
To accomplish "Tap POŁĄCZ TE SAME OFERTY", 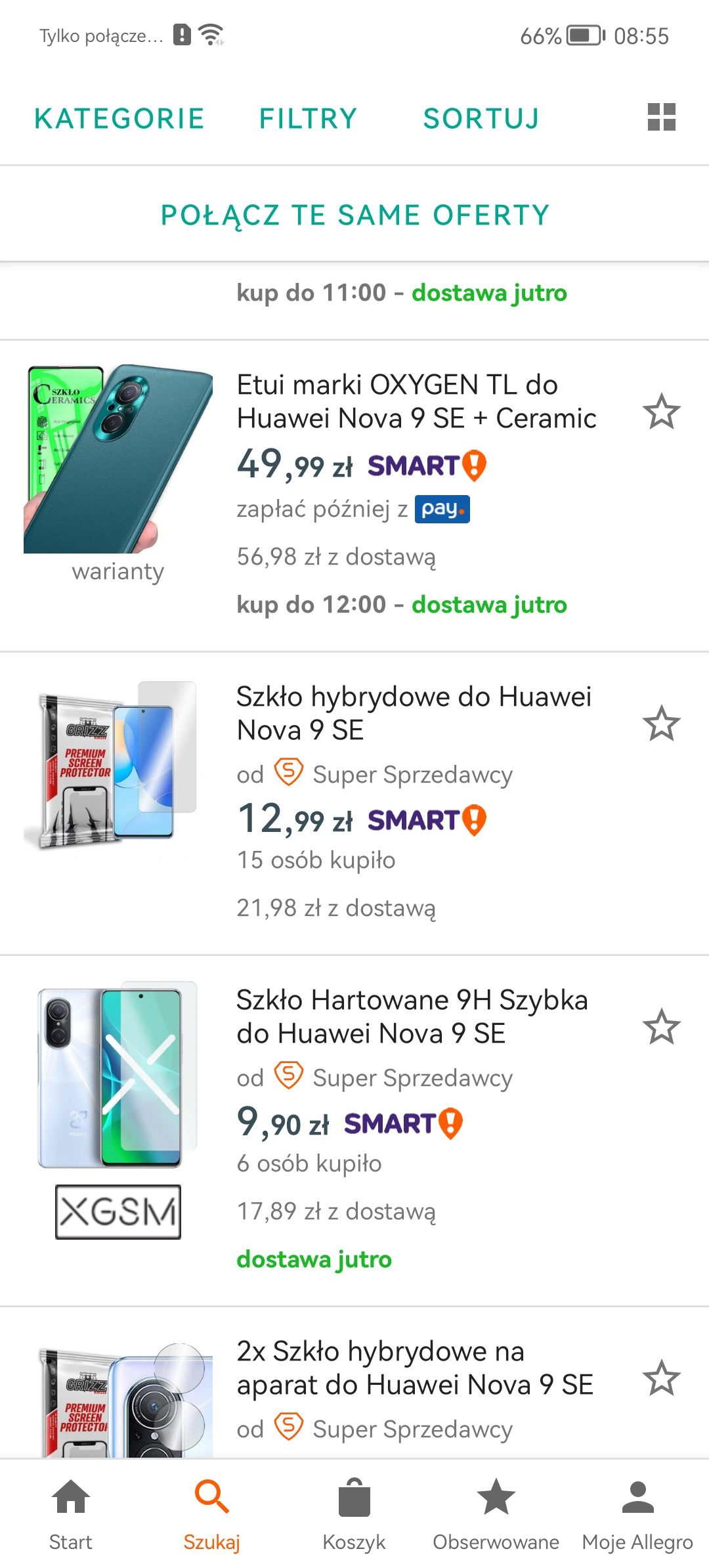I will [x=354, y=215].
